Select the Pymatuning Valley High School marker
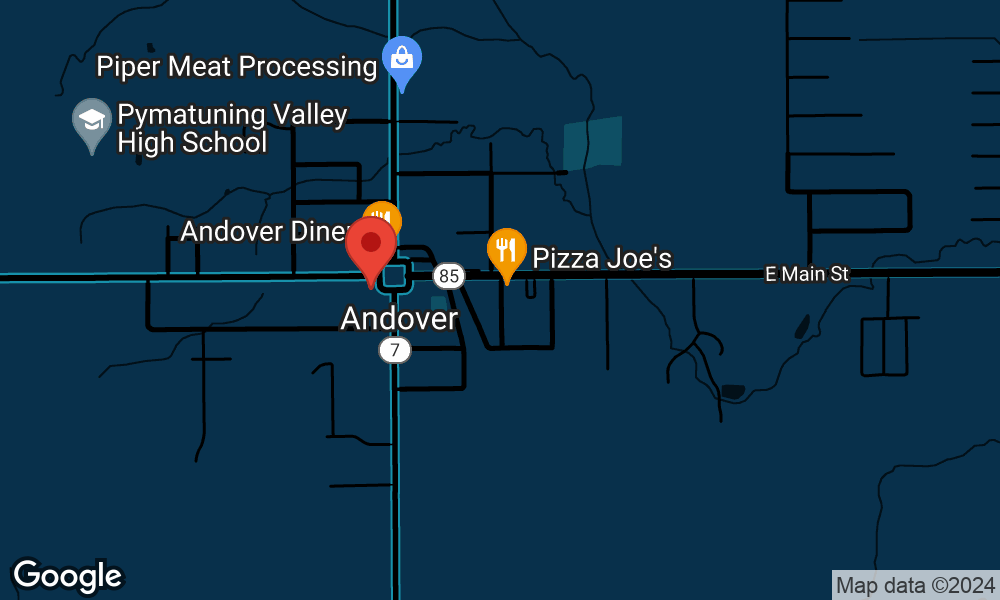 point(92,121)
